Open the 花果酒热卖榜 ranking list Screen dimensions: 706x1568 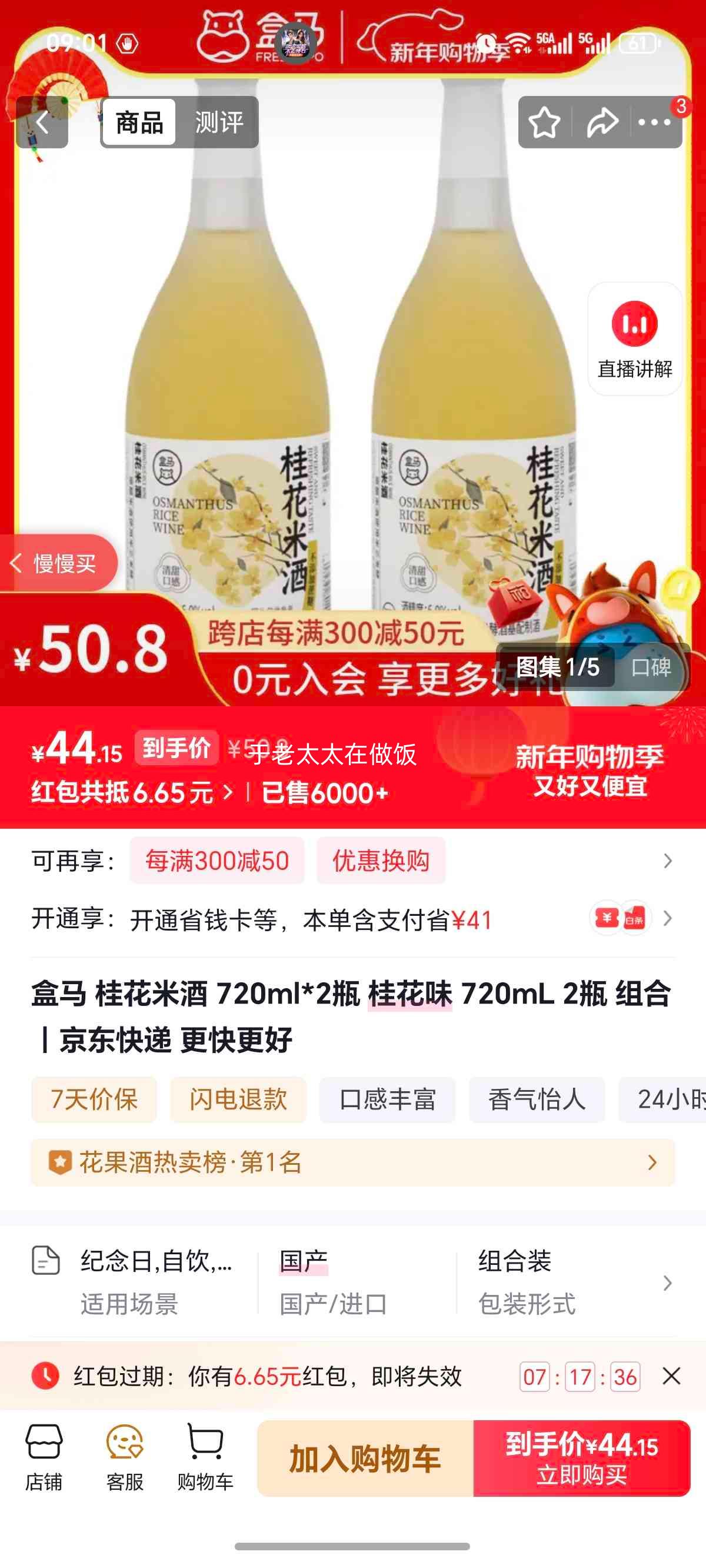353,1163
